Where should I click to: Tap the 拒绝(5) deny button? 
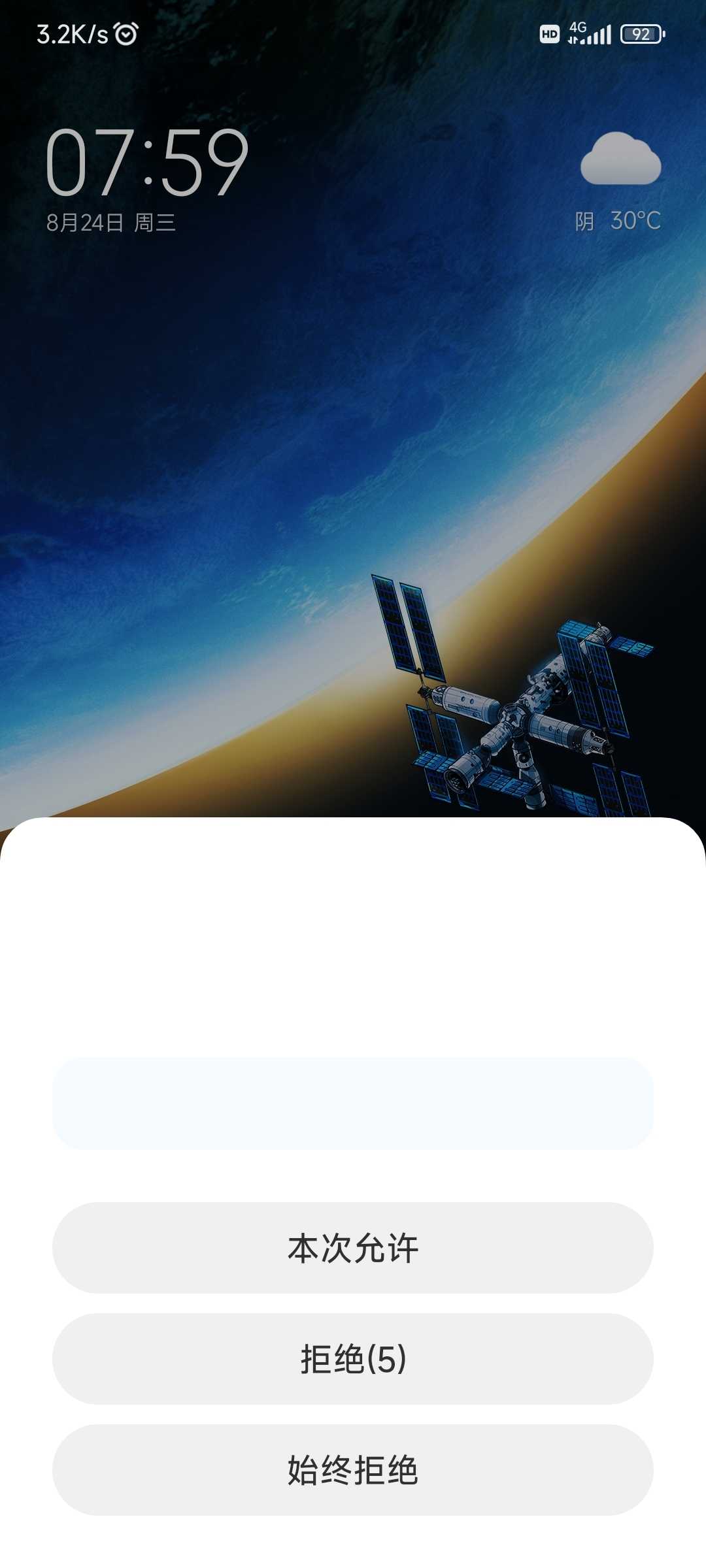coord(353,1359)
